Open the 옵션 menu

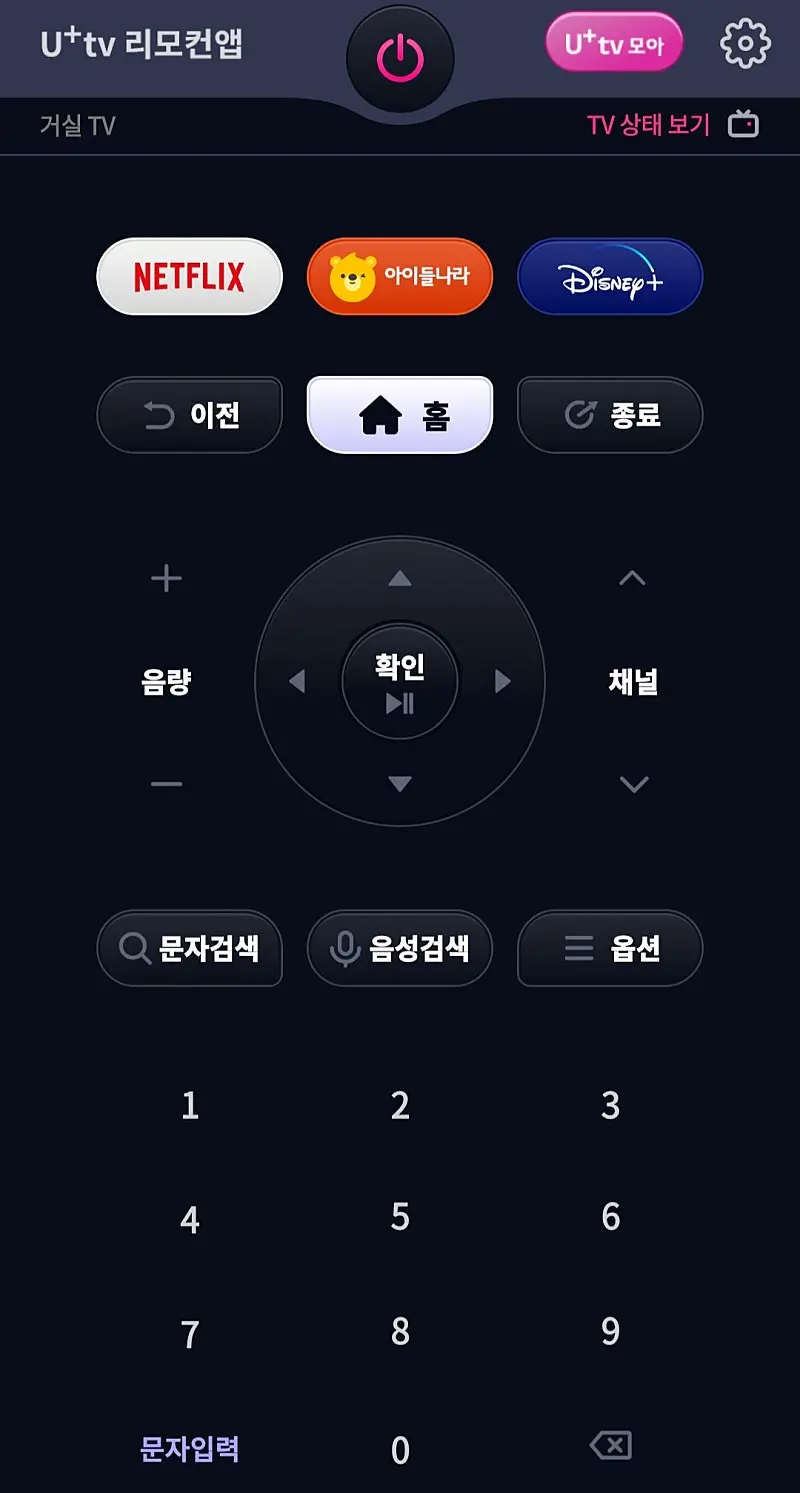pyautogui.click(x=610, y=948)
